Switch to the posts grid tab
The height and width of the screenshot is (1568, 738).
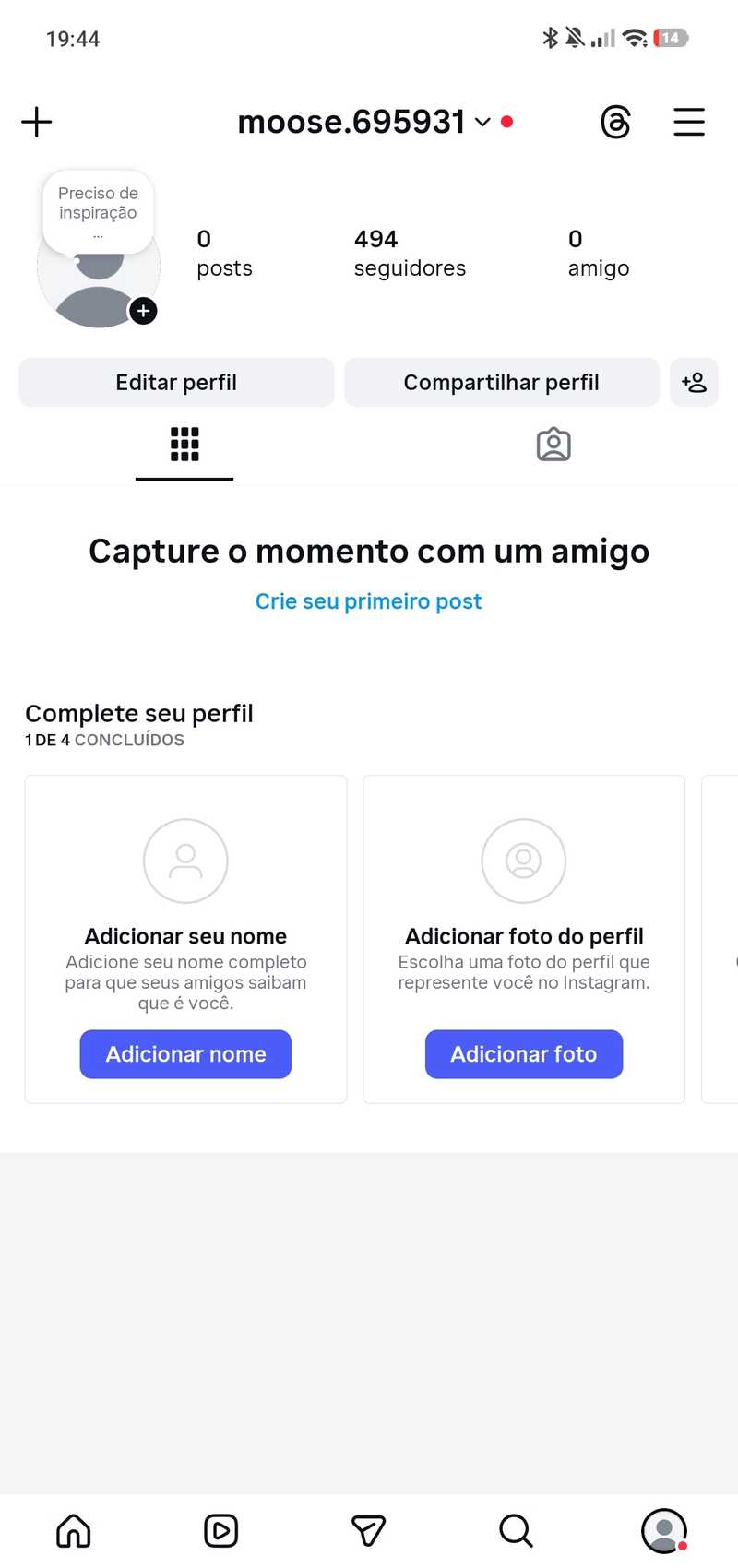184,445
